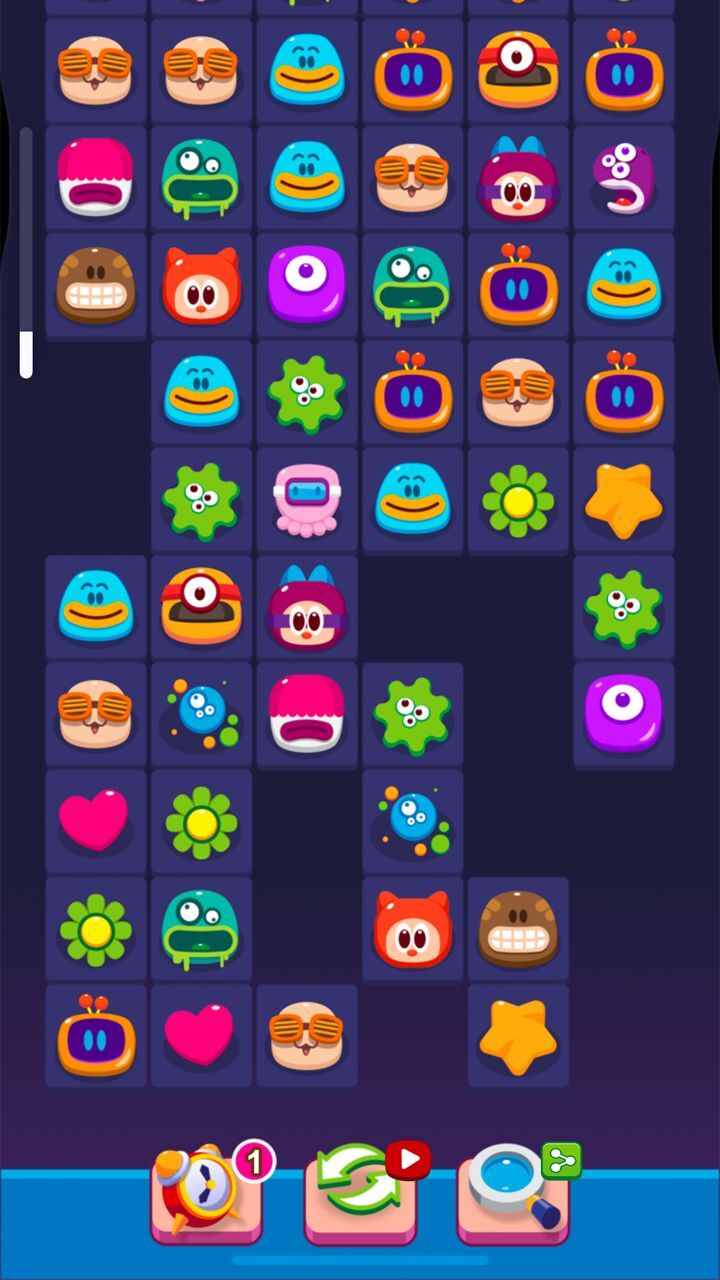Use the magnifying glass hint booster
The height and width of the screenshot is (1280, 720).
(x=514, y=1190)
